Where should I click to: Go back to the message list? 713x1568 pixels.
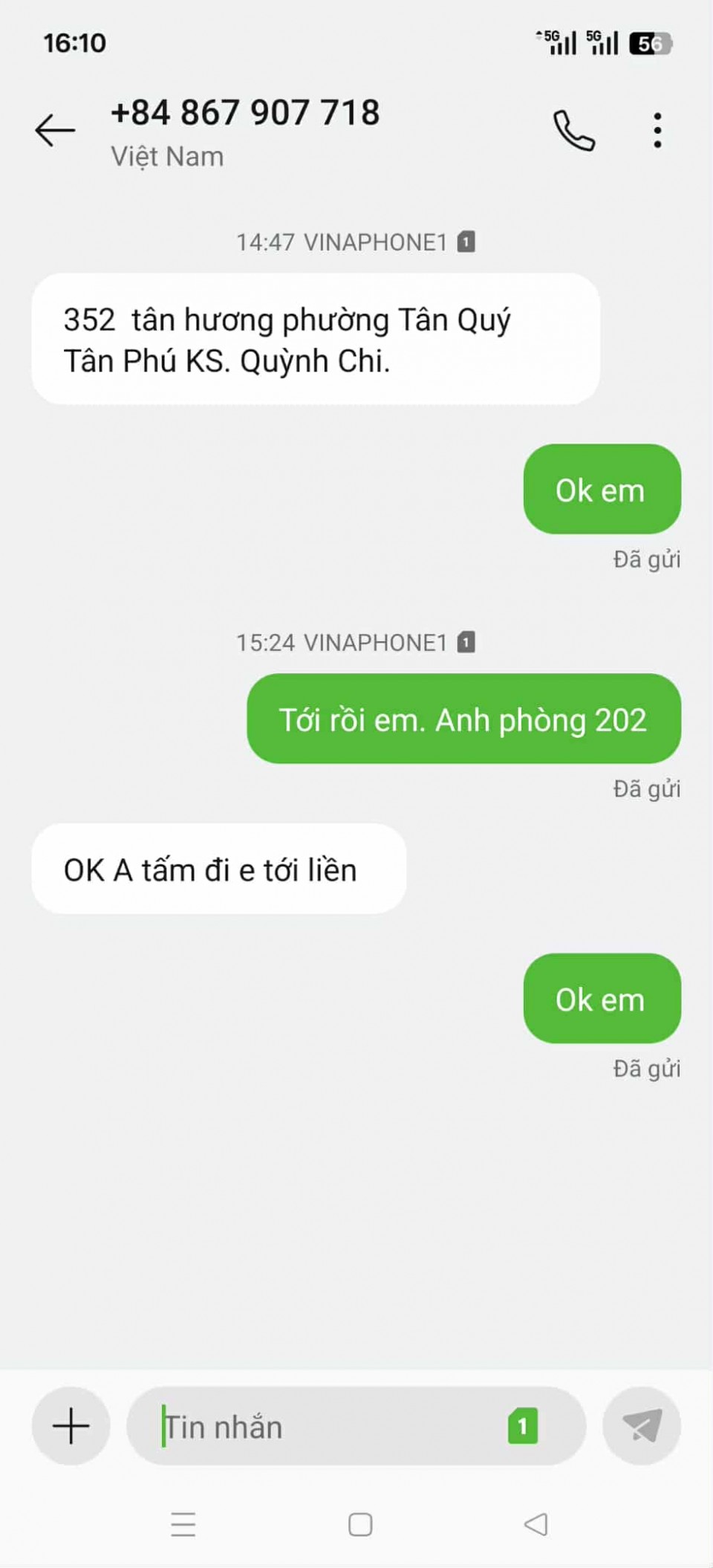pos(55,131)
